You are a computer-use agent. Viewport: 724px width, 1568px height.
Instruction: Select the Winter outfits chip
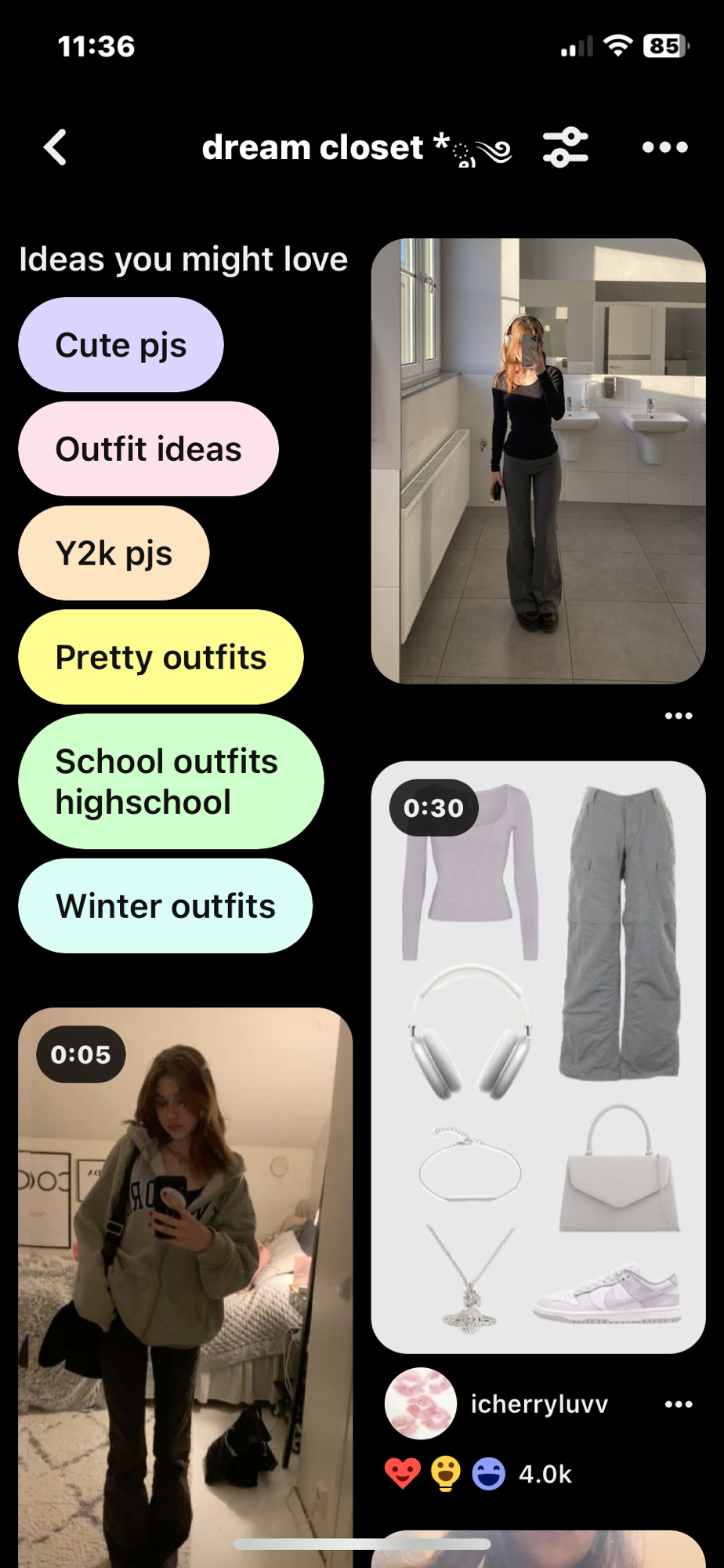pyautogui.click(x=165, y=906)
